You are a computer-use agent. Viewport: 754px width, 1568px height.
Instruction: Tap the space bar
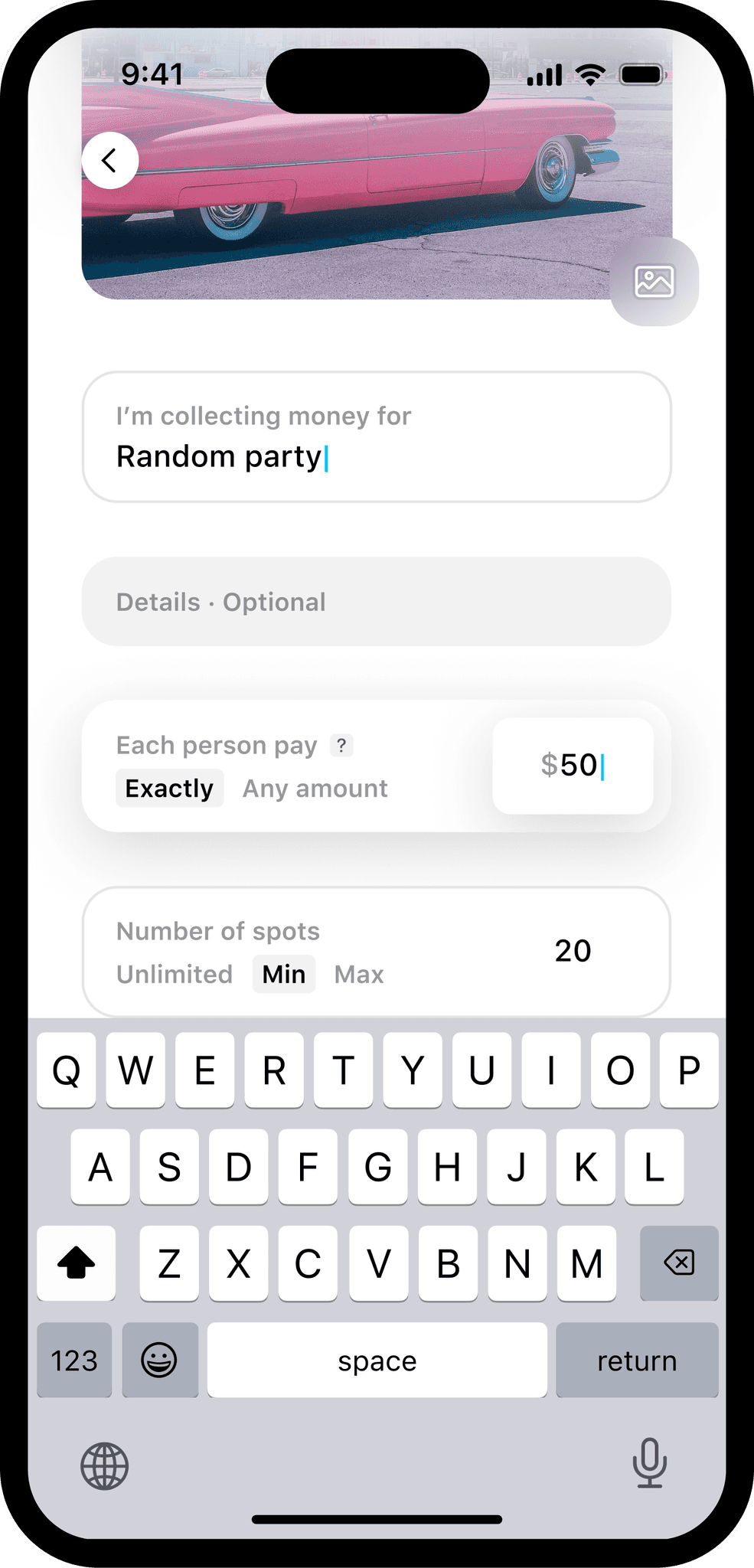coord(377,1361)
